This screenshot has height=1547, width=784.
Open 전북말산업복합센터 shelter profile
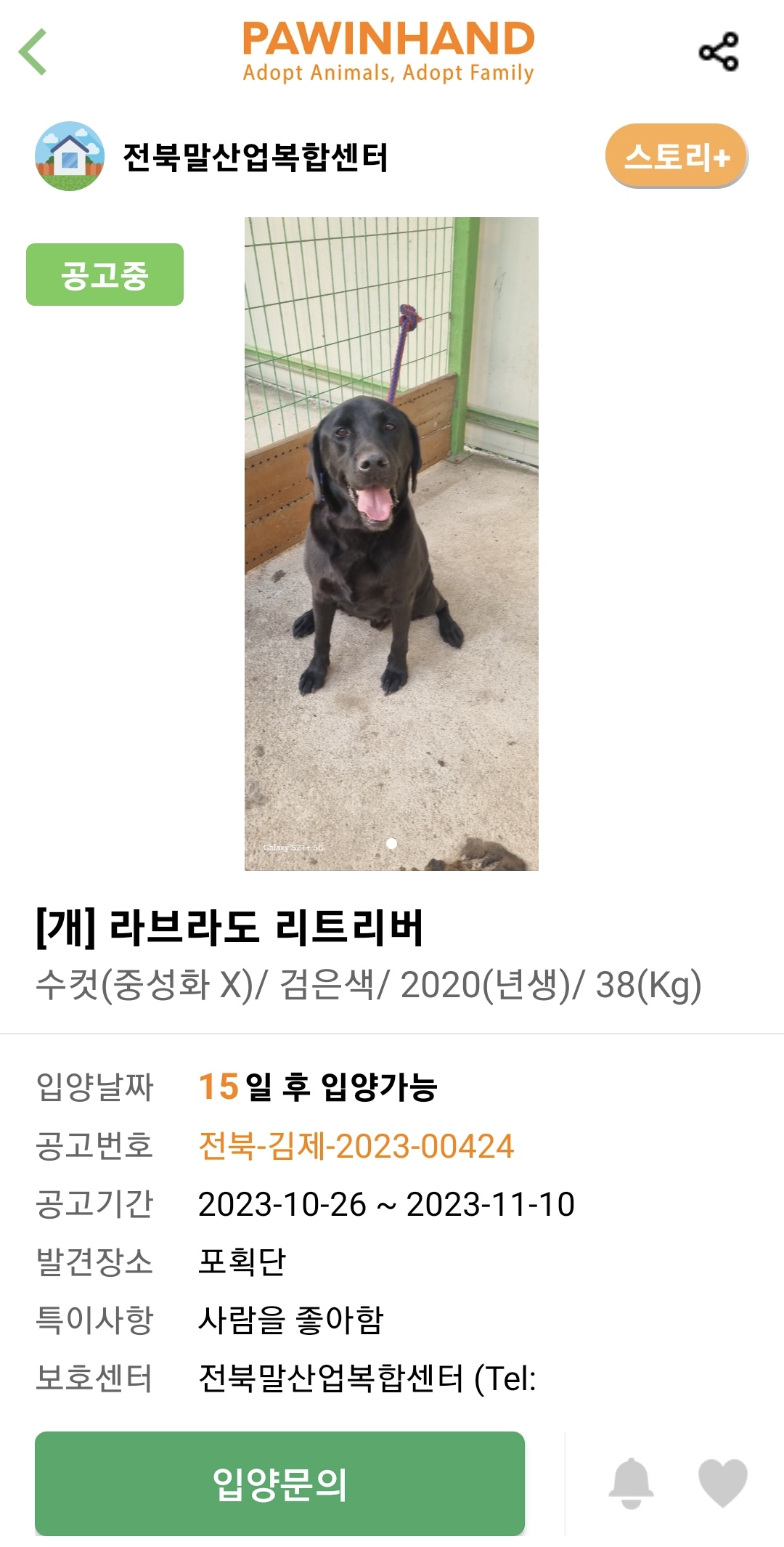click(211, 156)
